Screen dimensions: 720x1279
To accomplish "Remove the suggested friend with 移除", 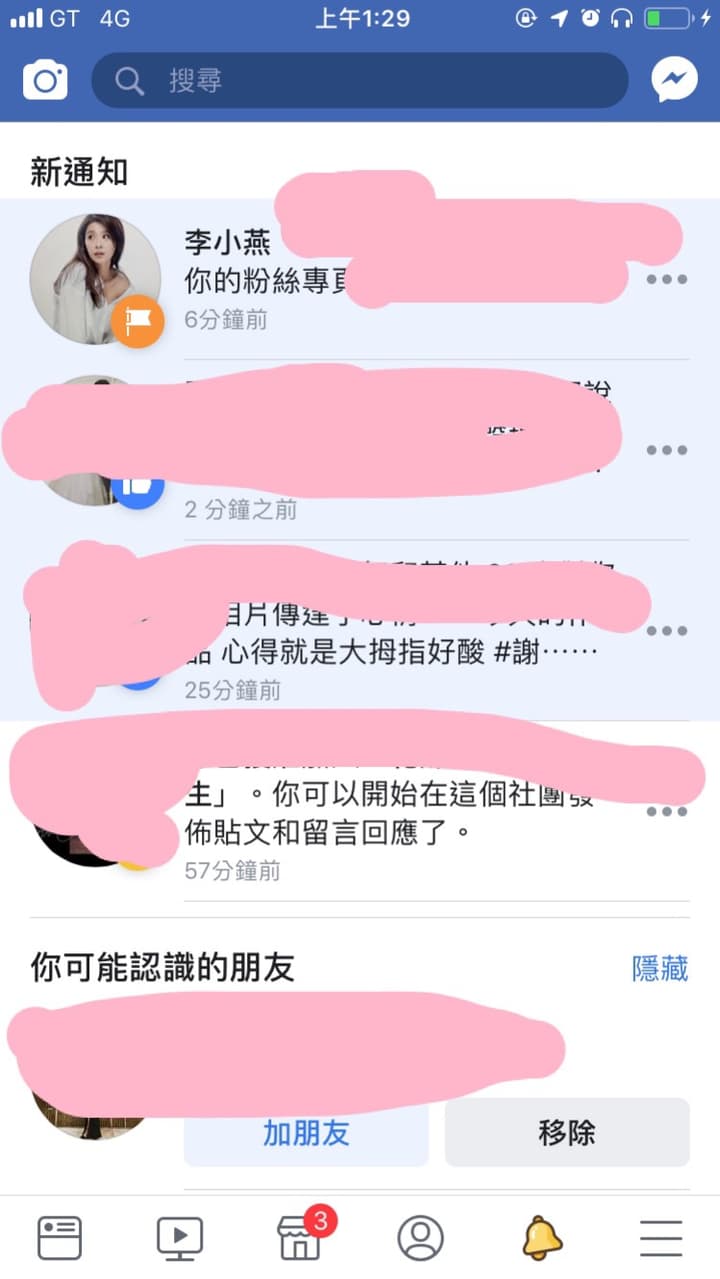I will point(567,1132).
